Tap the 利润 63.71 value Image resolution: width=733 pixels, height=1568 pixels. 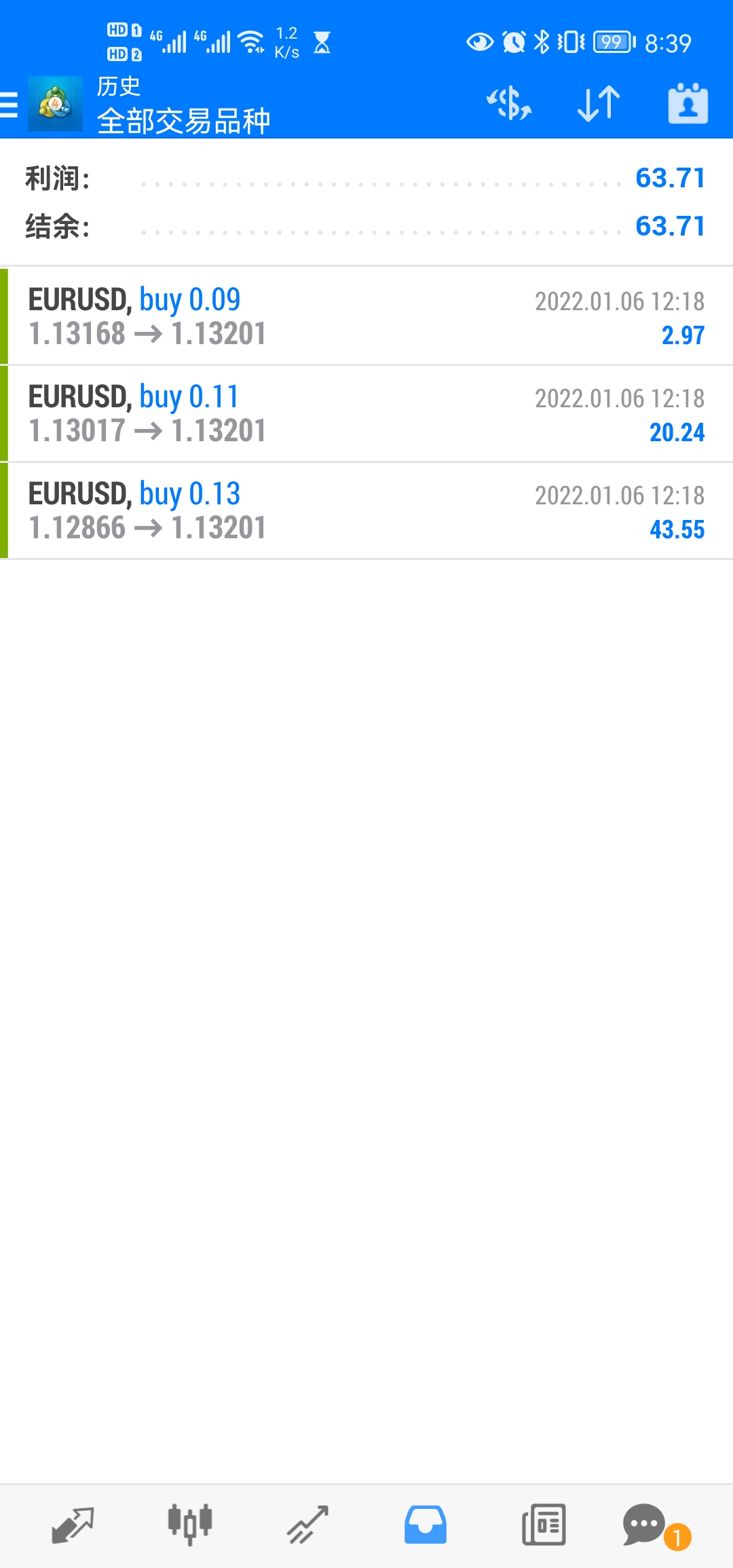669,178
